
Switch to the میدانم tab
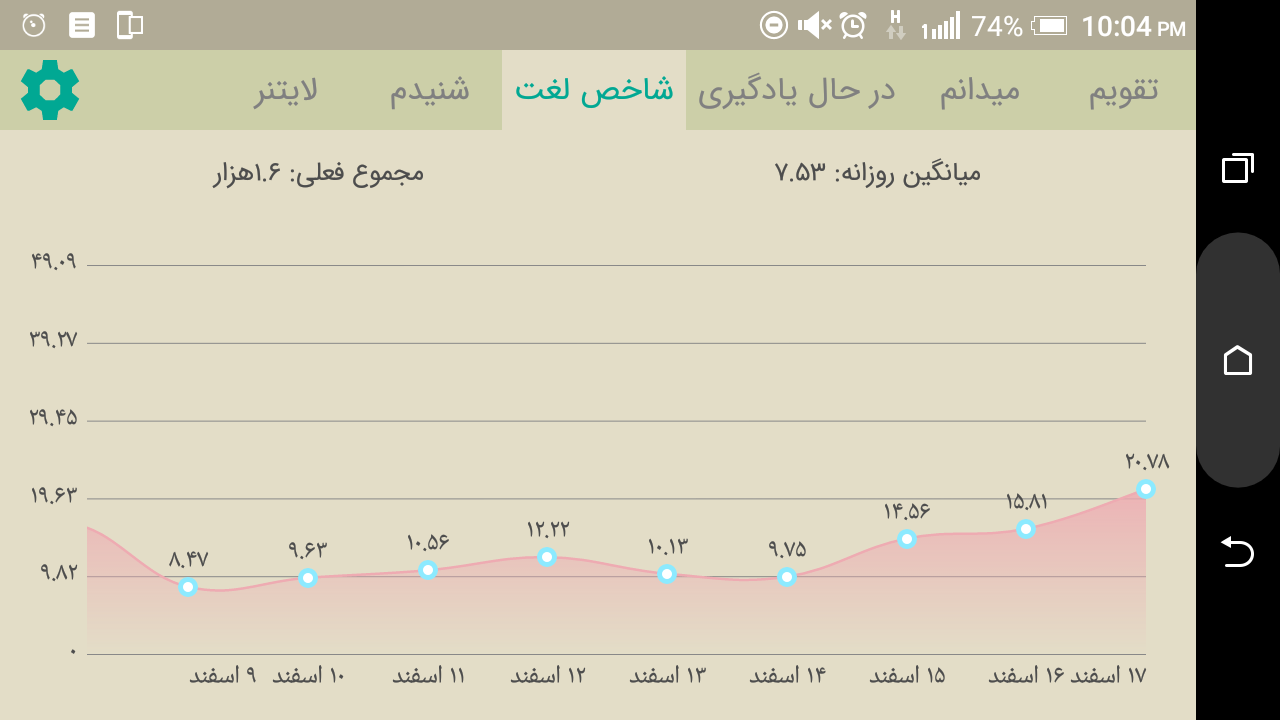pos(979,90)
